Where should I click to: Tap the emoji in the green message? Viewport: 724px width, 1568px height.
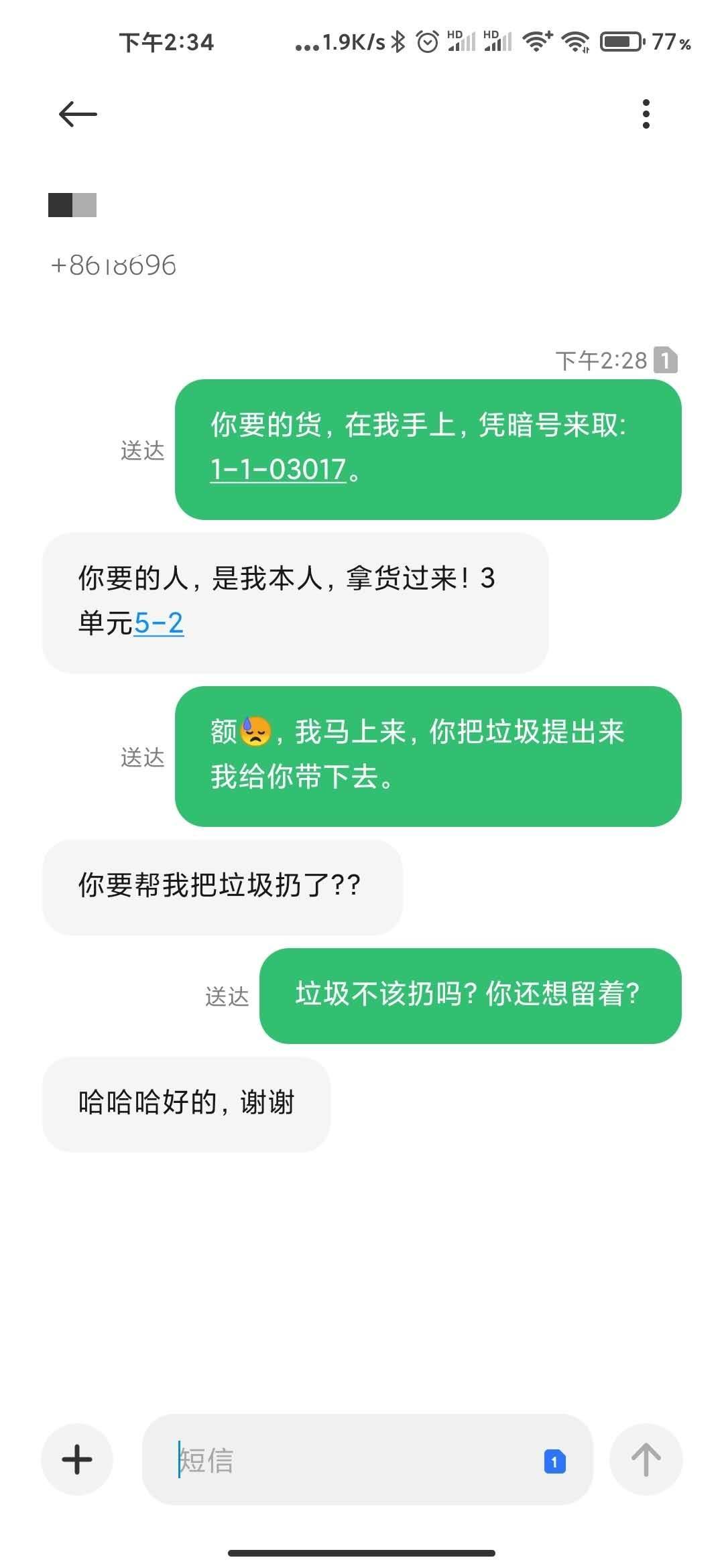coord(253,732)
